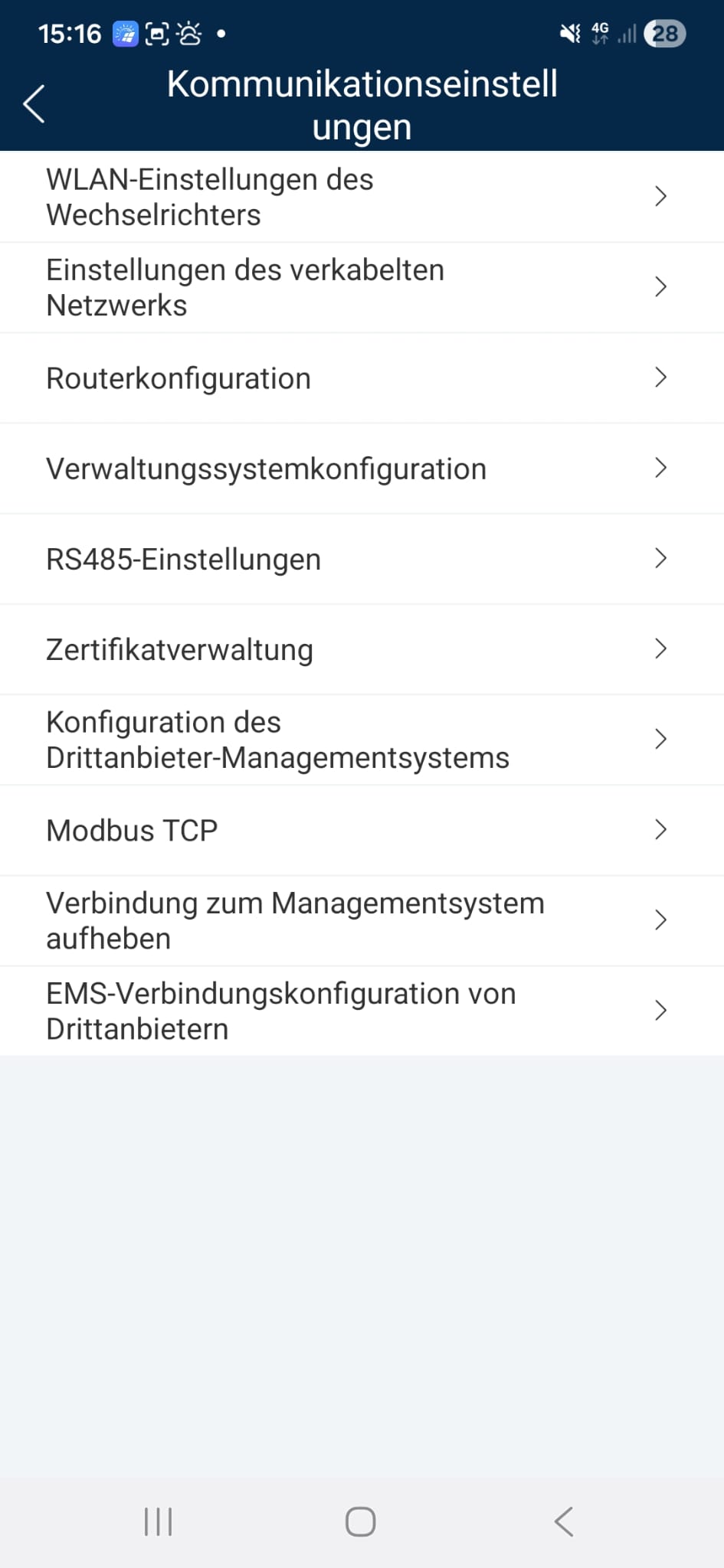Select Verbindung zum Managementsystem aufheben

coord(362,920)
